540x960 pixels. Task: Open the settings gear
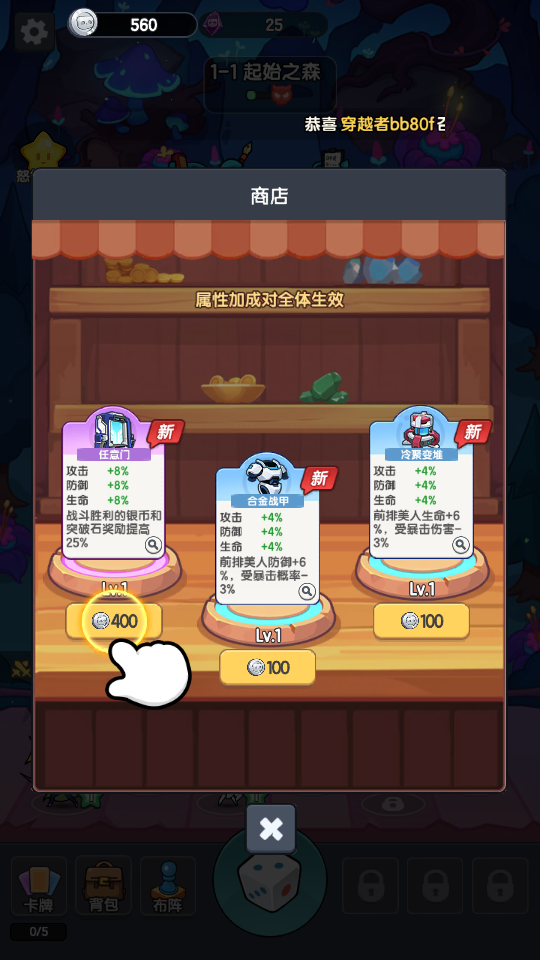34,32
